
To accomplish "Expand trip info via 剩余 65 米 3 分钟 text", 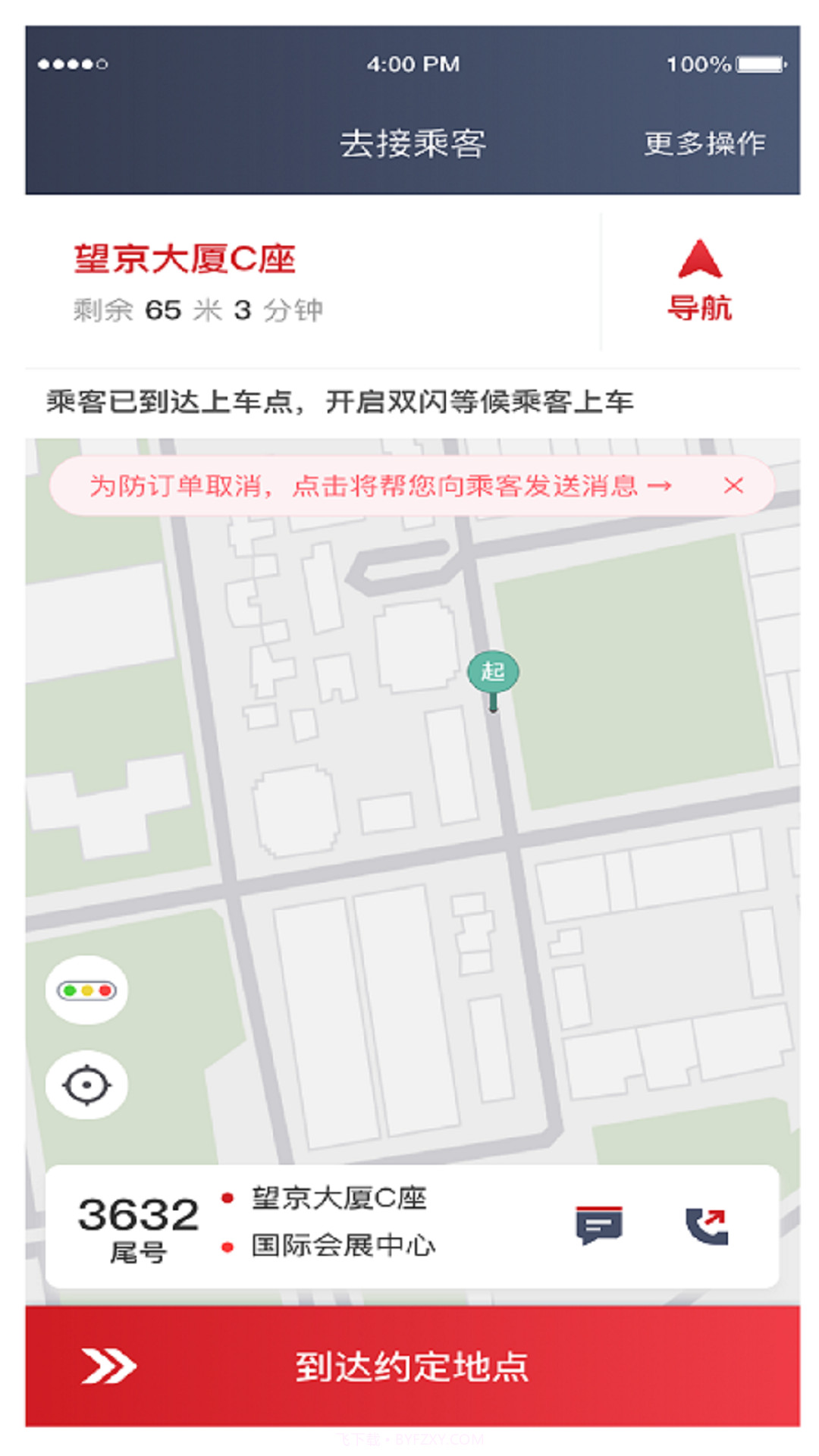I will (x=197, y=307).
